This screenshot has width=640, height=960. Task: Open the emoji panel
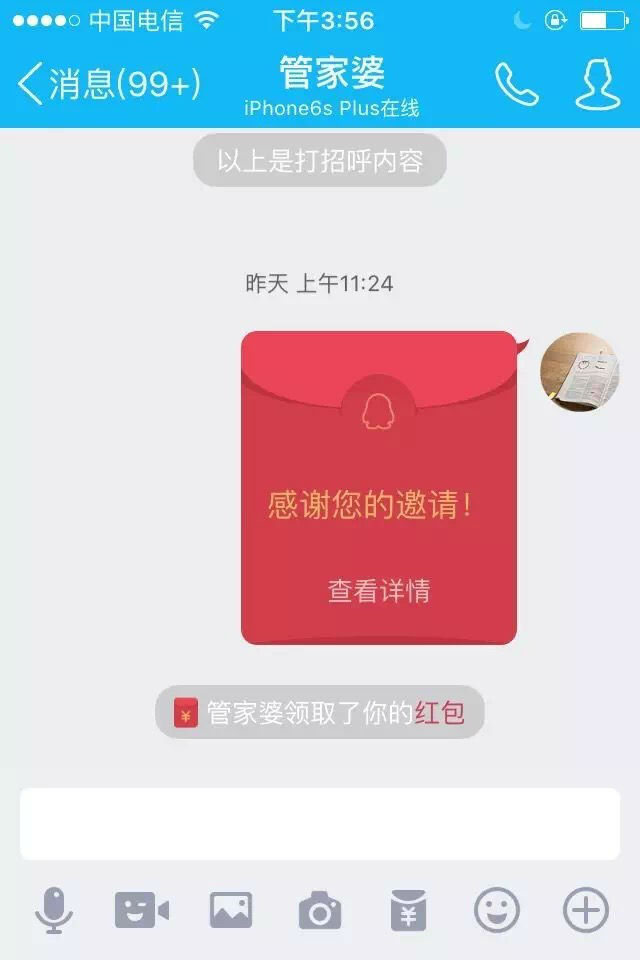(497, 910)
